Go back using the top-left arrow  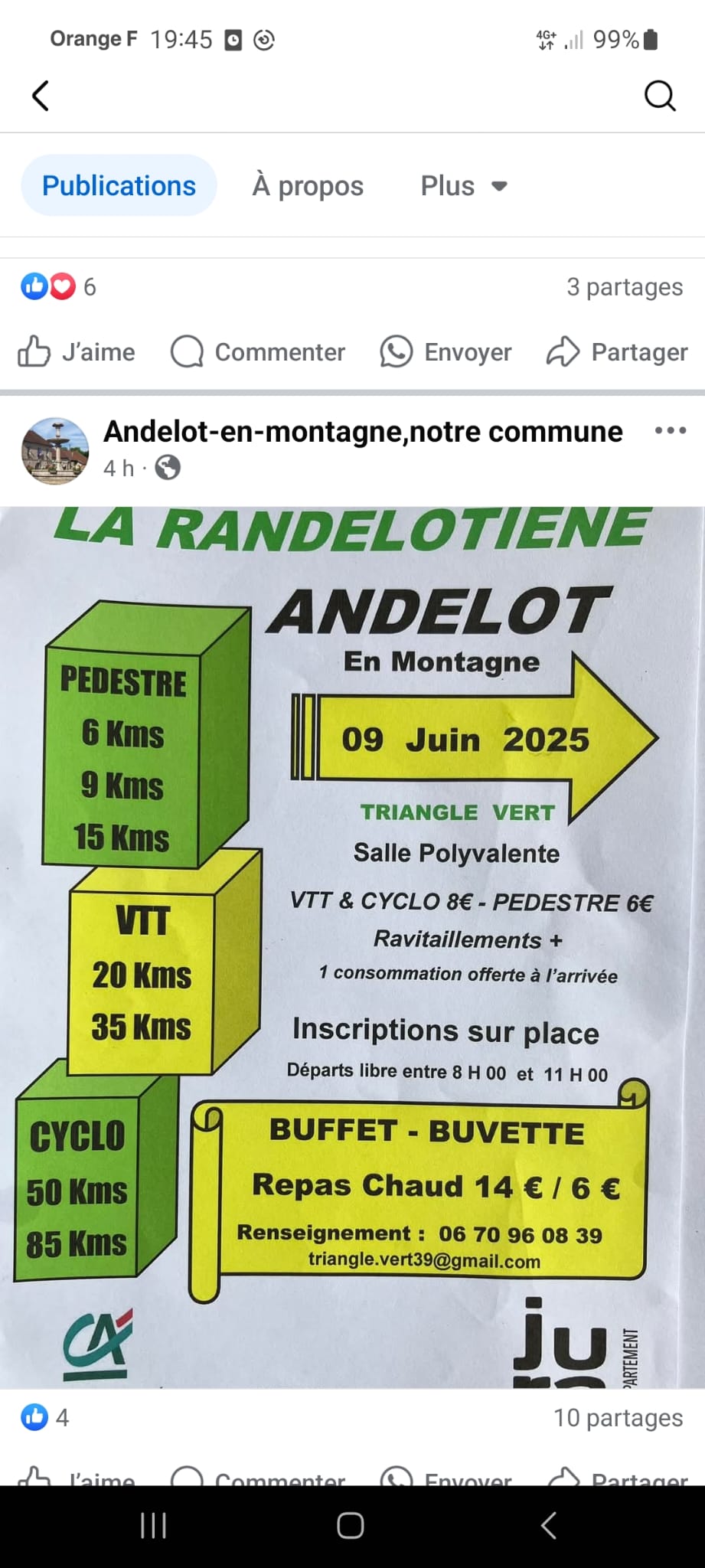(41, 96)
